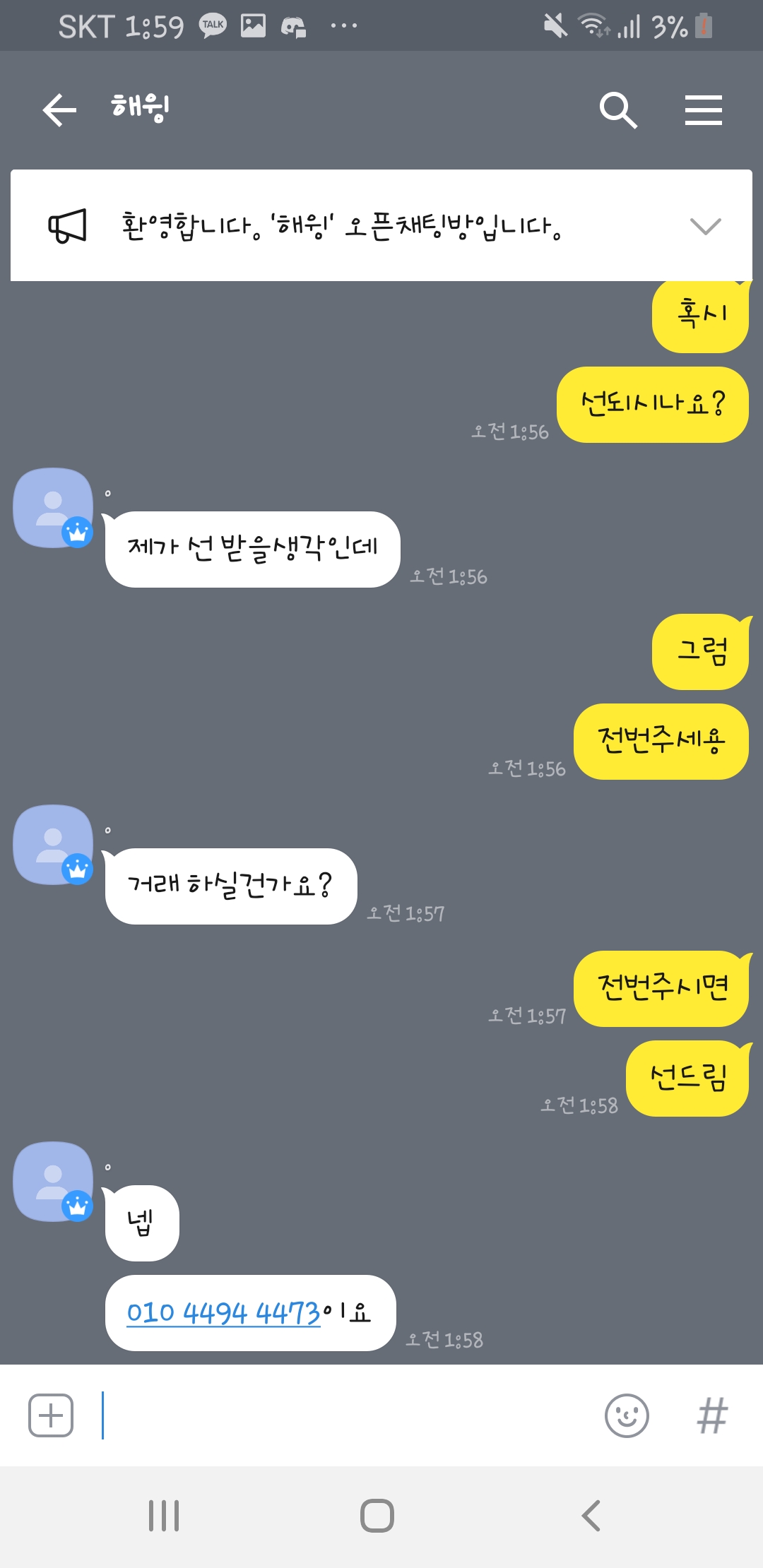Open the hashtag search button
The image size is (763, 1568).
click(712, 1415)
